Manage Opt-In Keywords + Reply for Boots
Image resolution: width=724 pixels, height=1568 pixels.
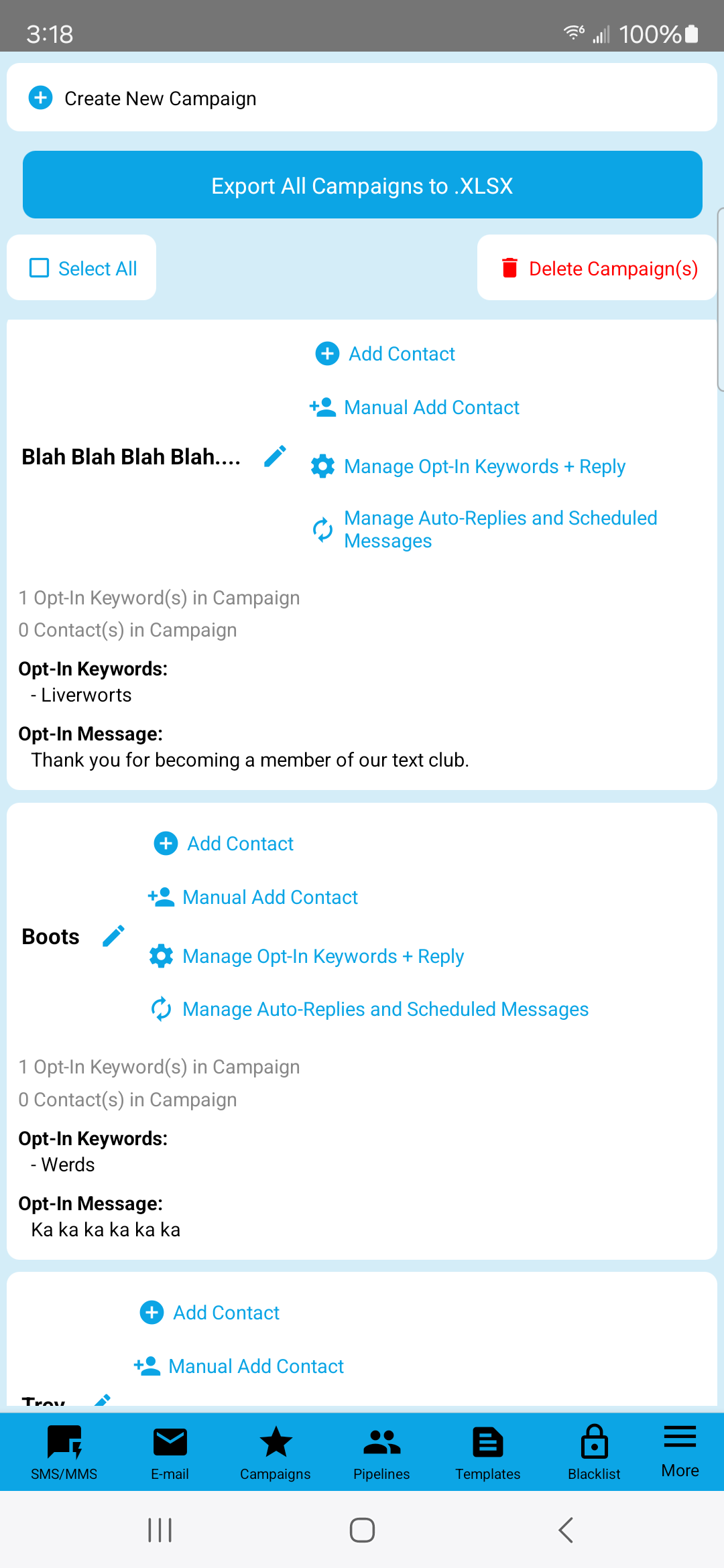306,956
